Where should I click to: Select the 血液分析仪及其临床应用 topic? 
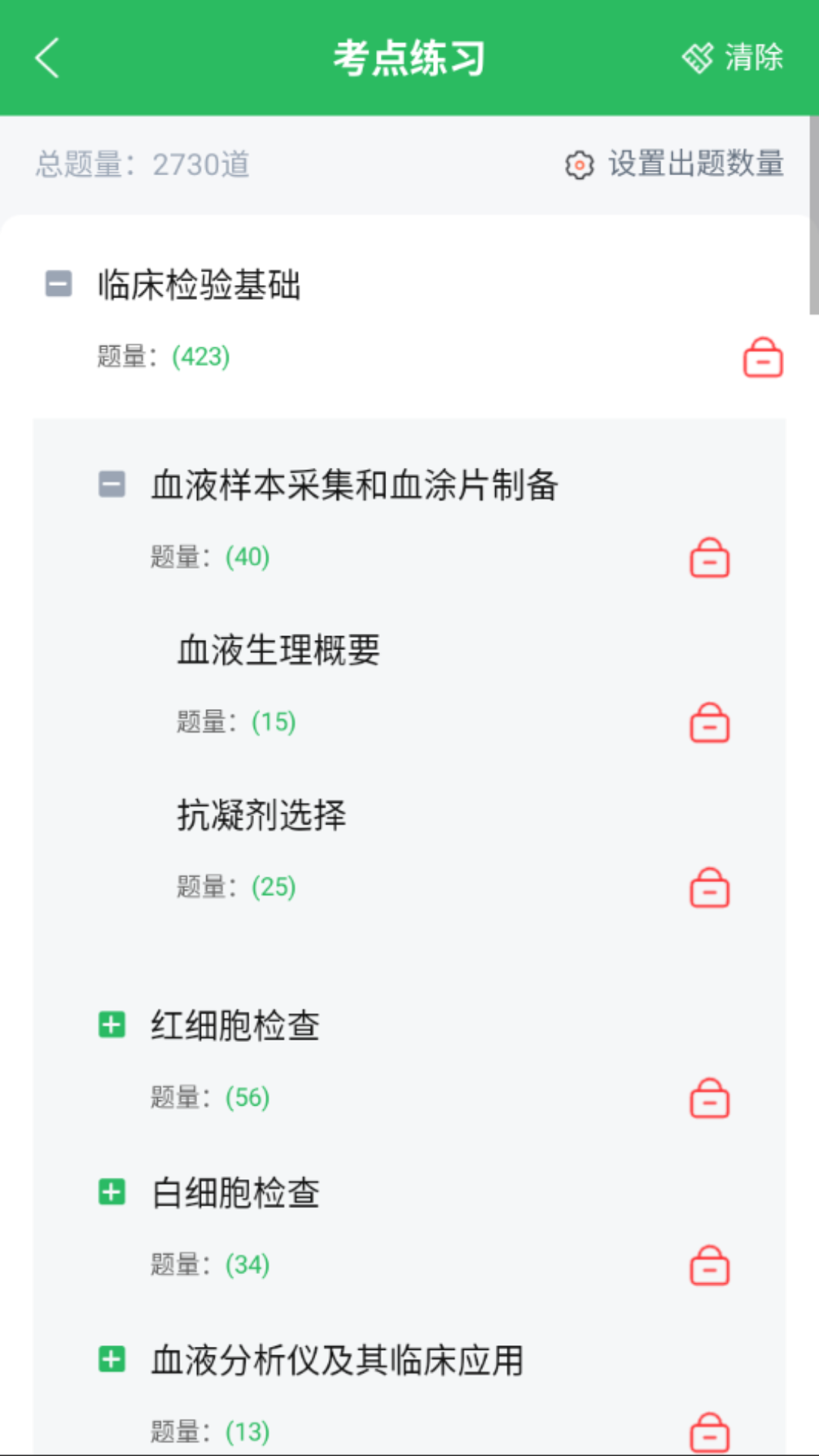tap(337, 1360)
